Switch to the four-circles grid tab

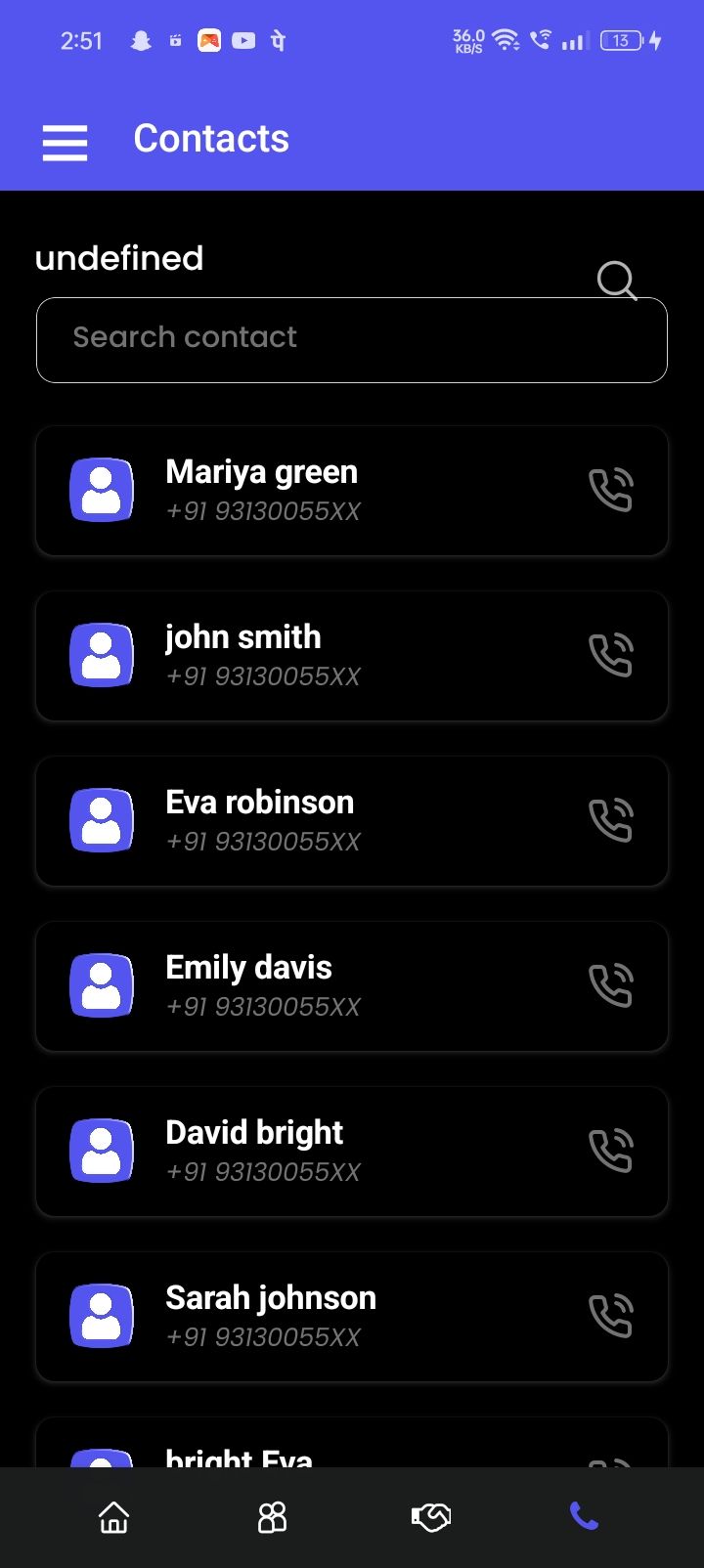pyautogui.click(x=272, y=1517)
